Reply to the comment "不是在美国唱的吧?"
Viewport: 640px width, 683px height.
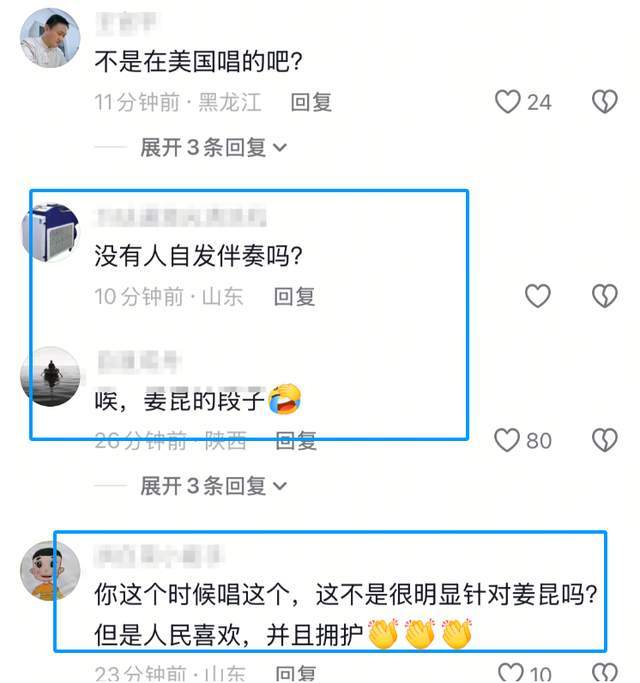point(311,102)
